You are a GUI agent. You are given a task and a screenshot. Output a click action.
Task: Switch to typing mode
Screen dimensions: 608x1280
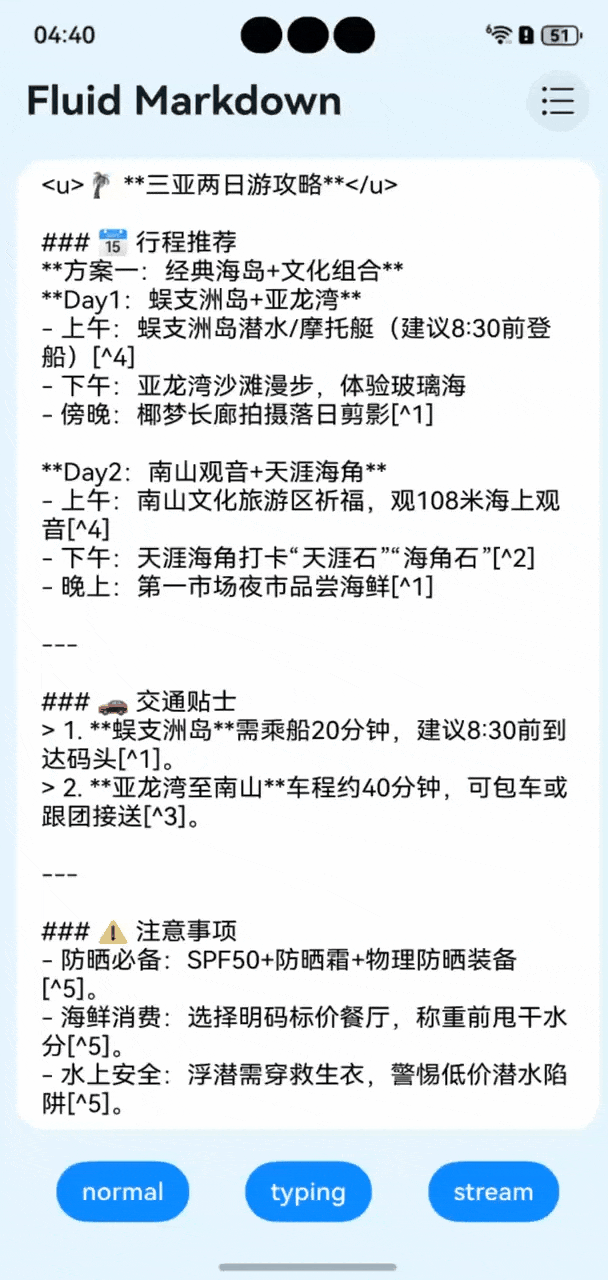[308, 1192]
